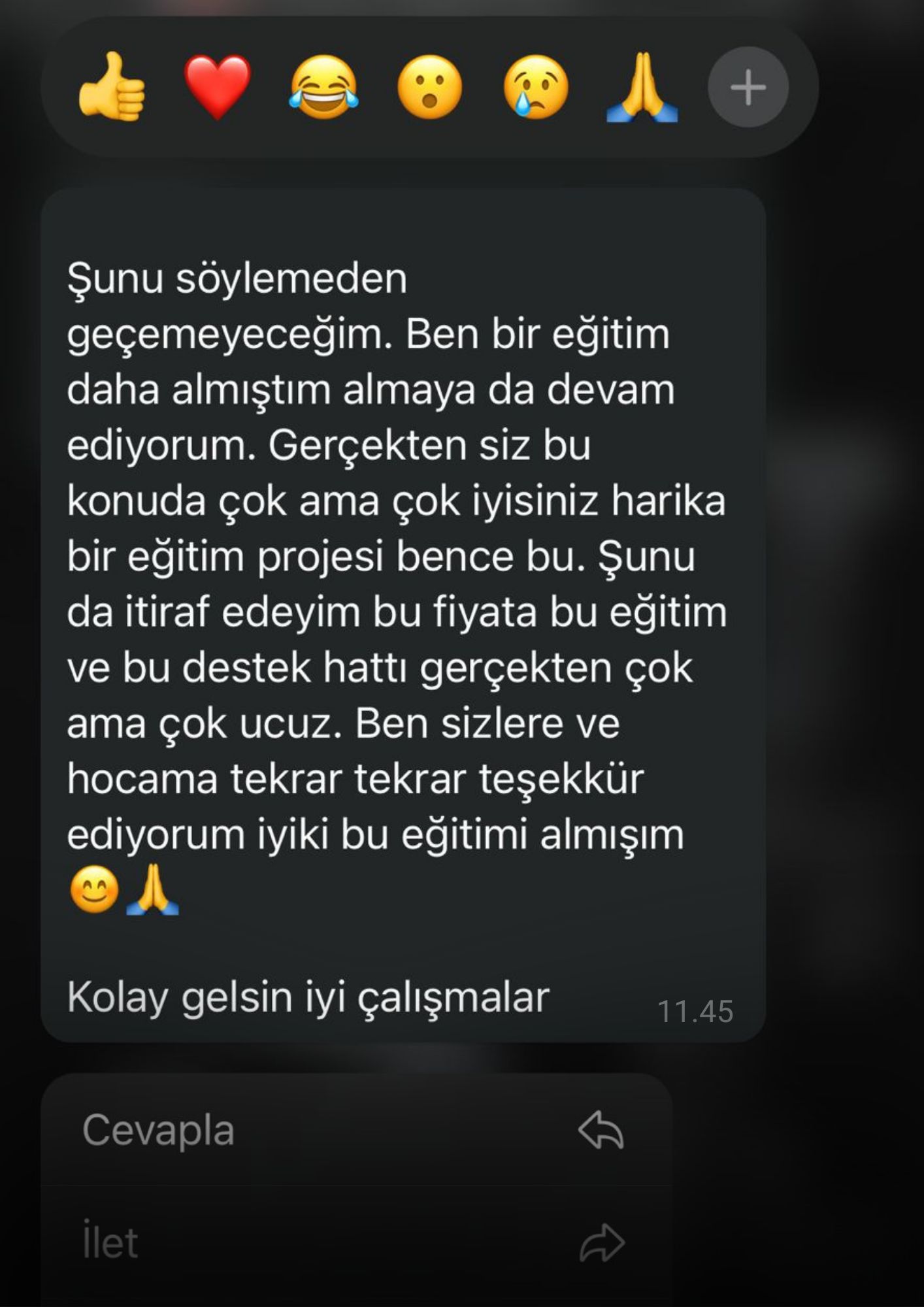The image size is (924, 1307).
Task: React with the folded hands emoji
Action: tap(642, 88)
